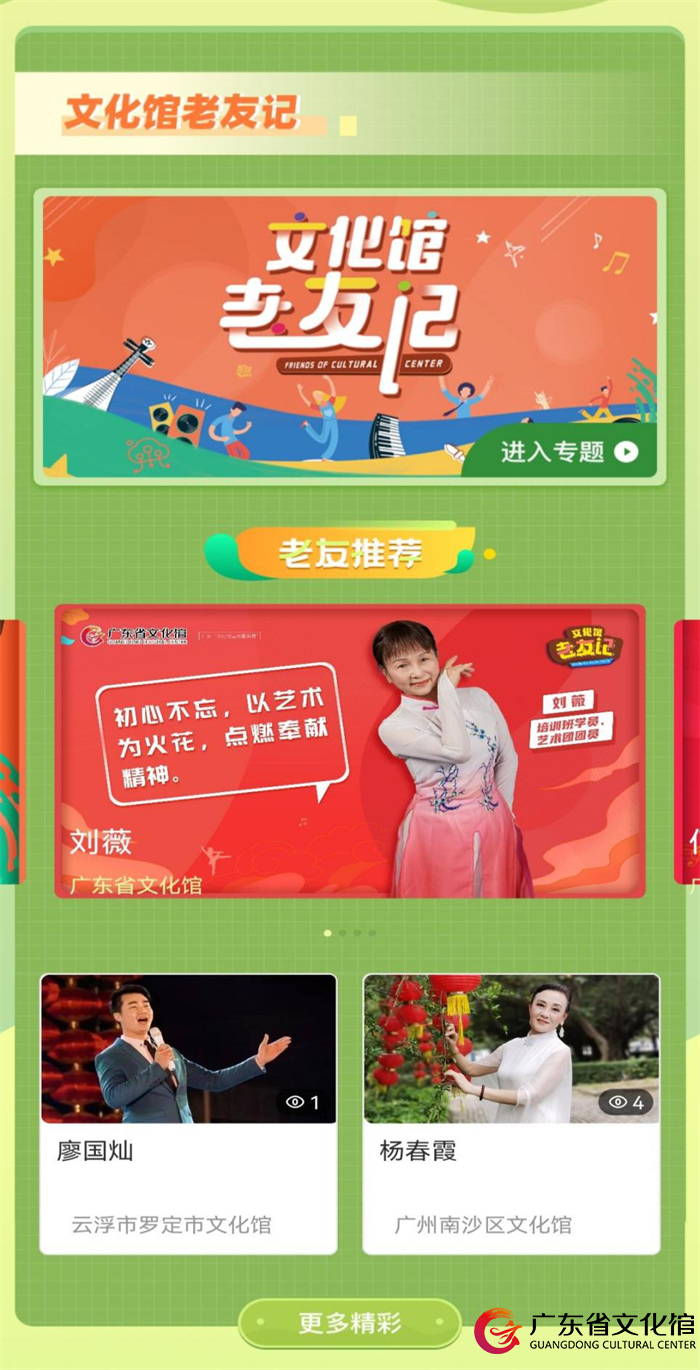Screen dimensions: 700x1370
Task: Tap the 更多精彩 button
Action: [349, 1323]
